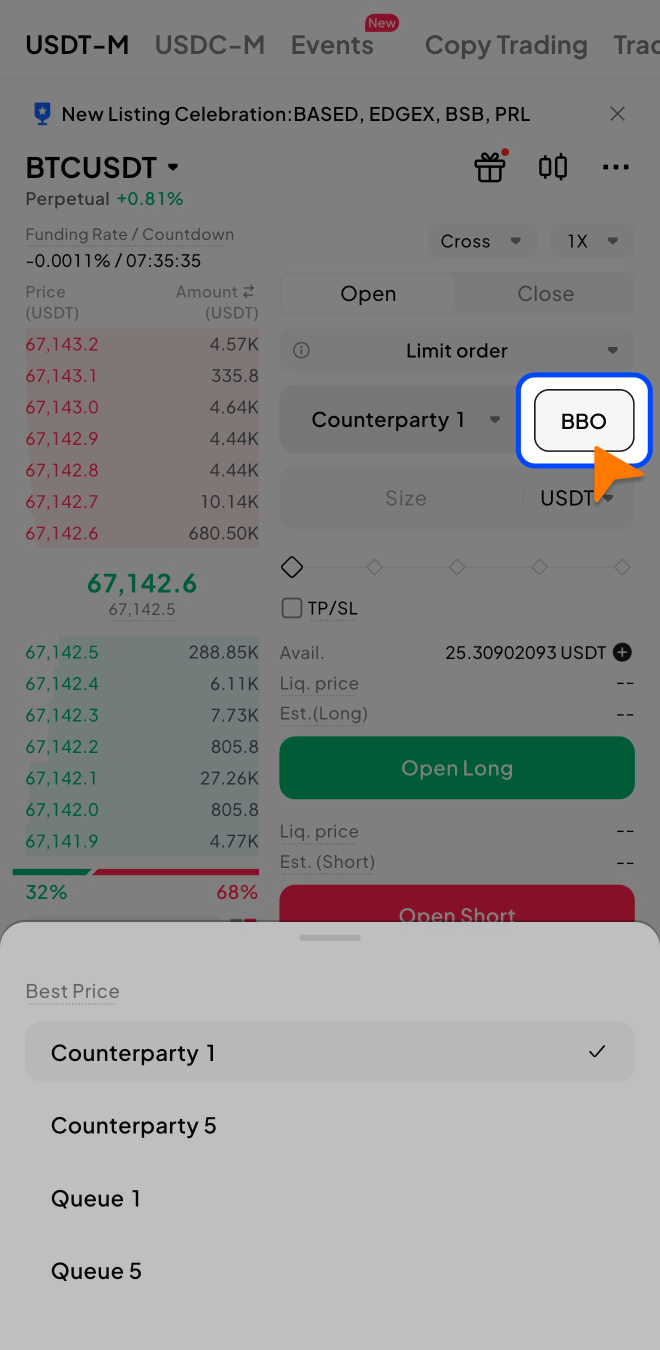Enable the TP/SL checkbox
Viewport: 660px width, 1350px height.
coord(292,608)
